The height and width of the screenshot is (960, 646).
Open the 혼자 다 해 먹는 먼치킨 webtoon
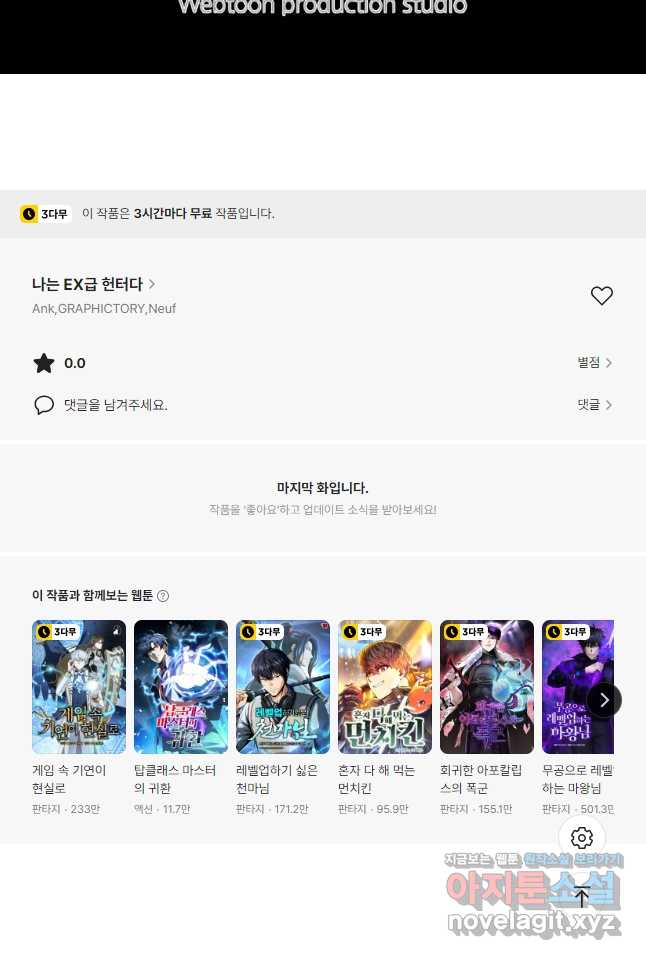tap(385, 687)
